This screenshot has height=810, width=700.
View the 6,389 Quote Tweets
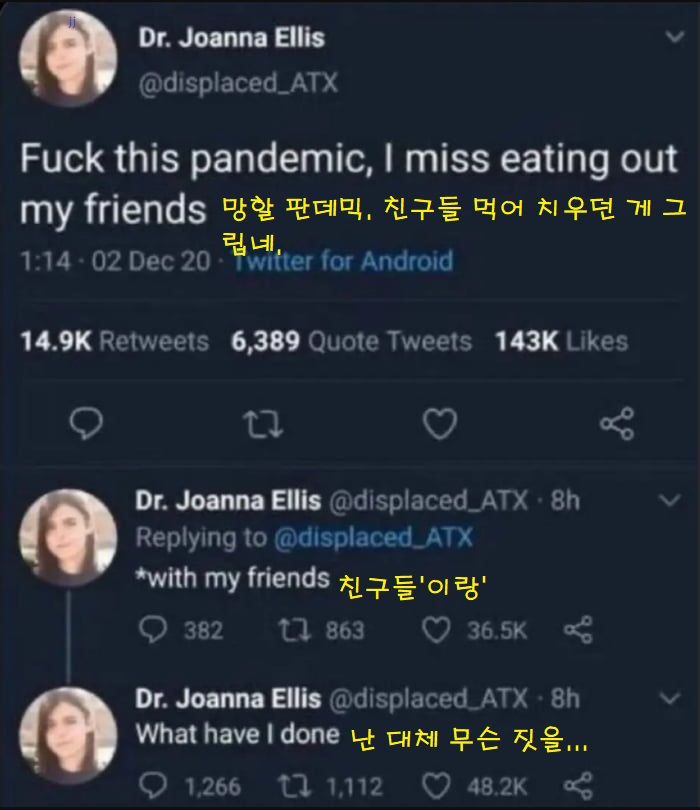(x=351, y=341)
